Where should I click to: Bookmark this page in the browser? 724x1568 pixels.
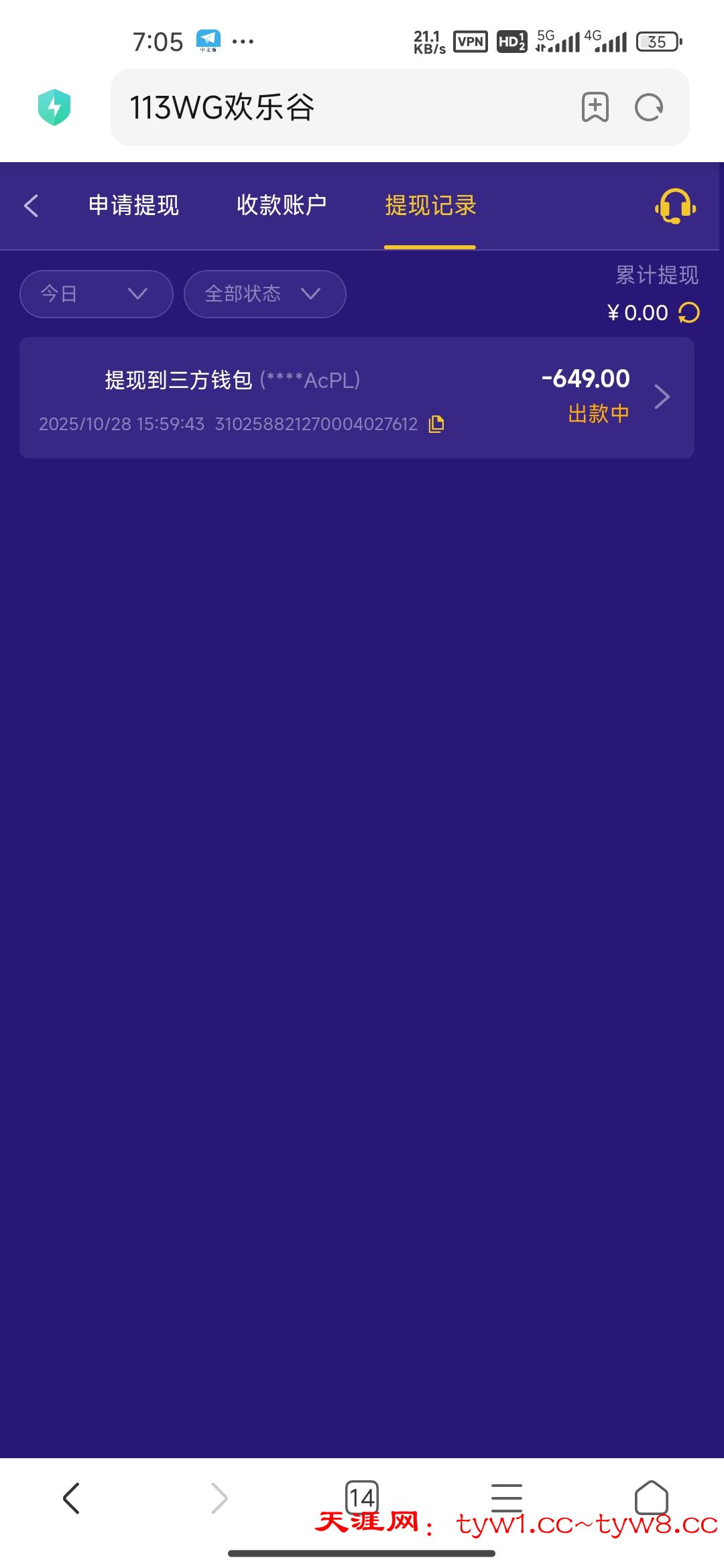(595, 107)
